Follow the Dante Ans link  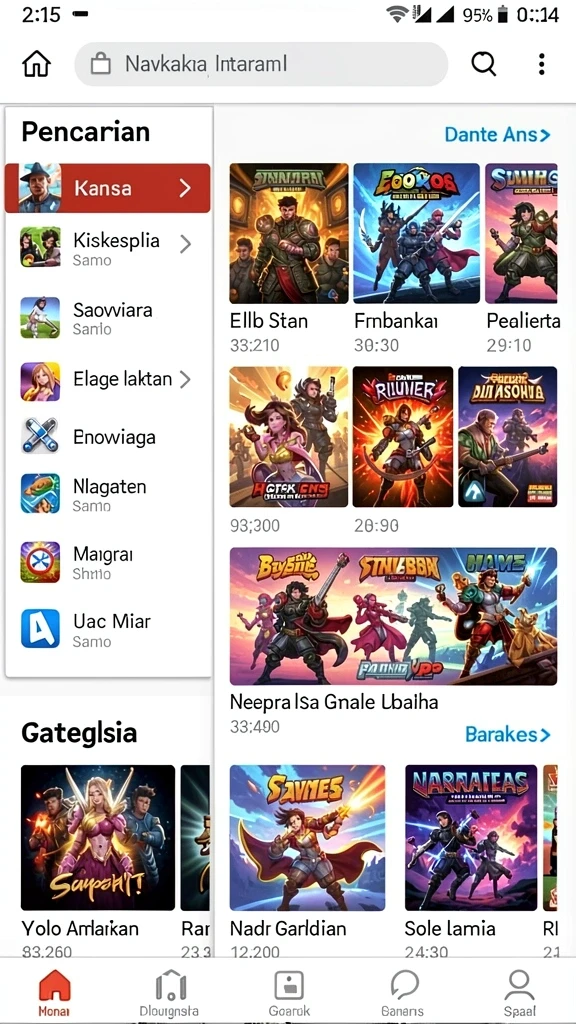pyautogui.click(x=498, y=135)
